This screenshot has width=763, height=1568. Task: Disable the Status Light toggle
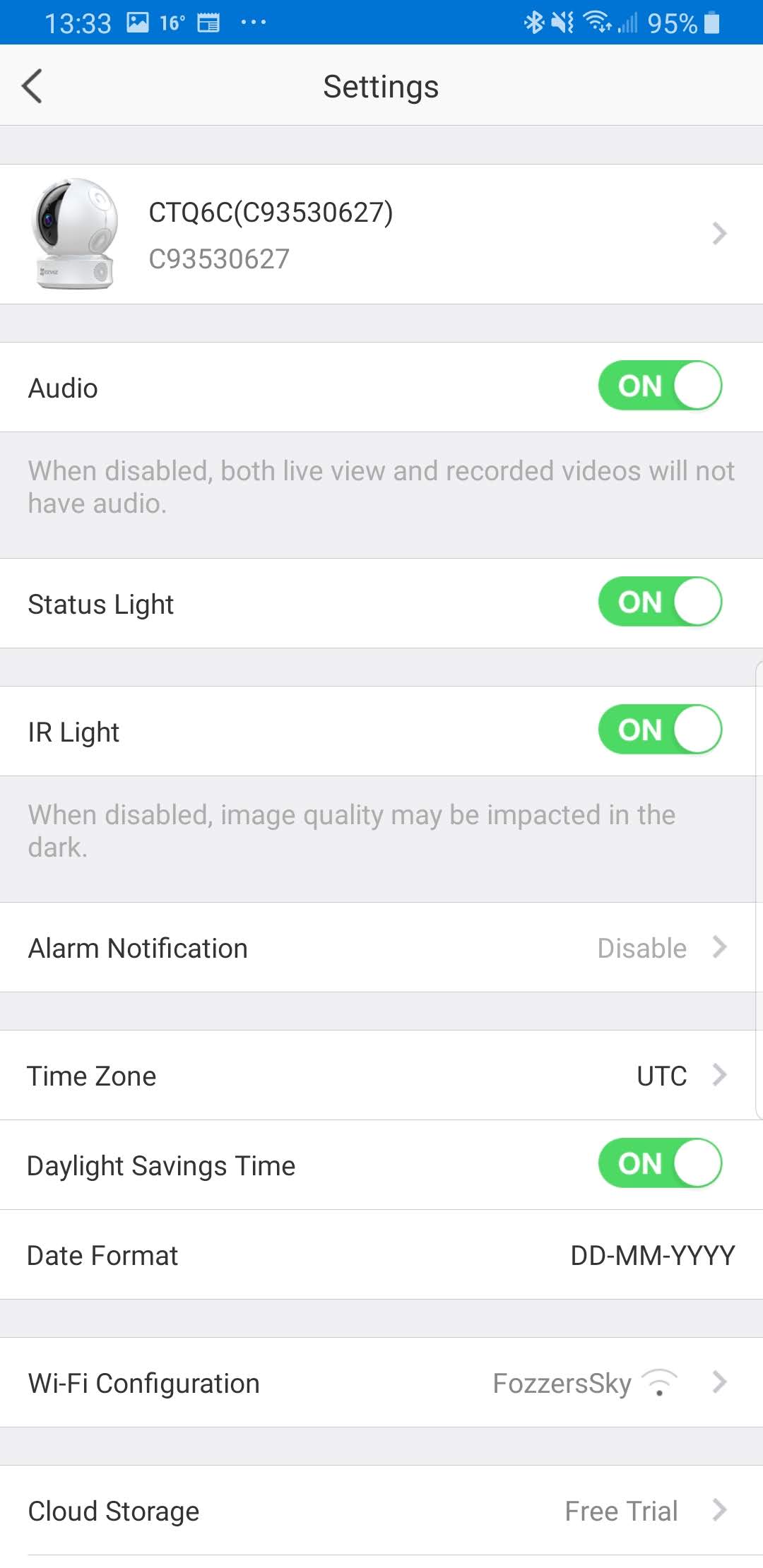click(660, 602)
